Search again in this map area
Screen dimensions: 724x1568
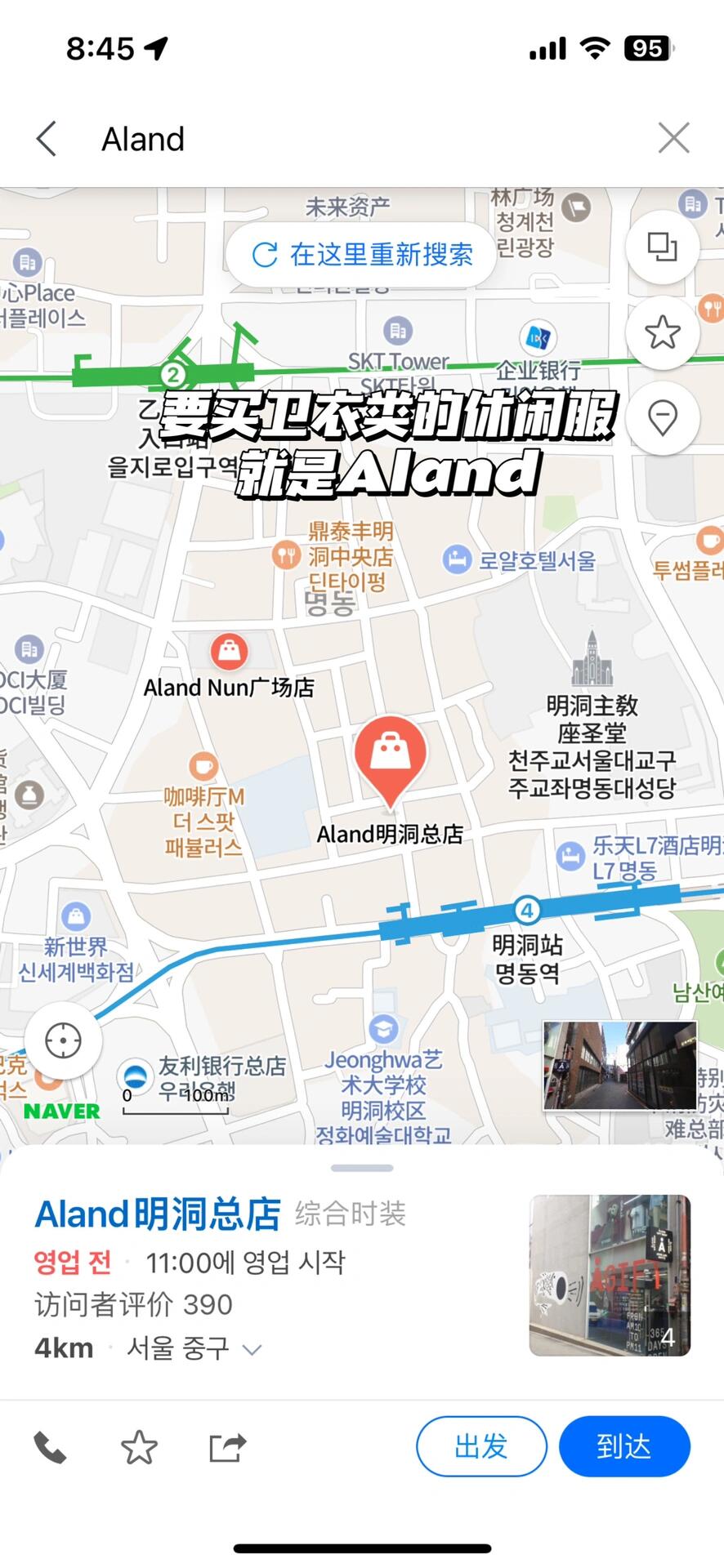(362, 255)
